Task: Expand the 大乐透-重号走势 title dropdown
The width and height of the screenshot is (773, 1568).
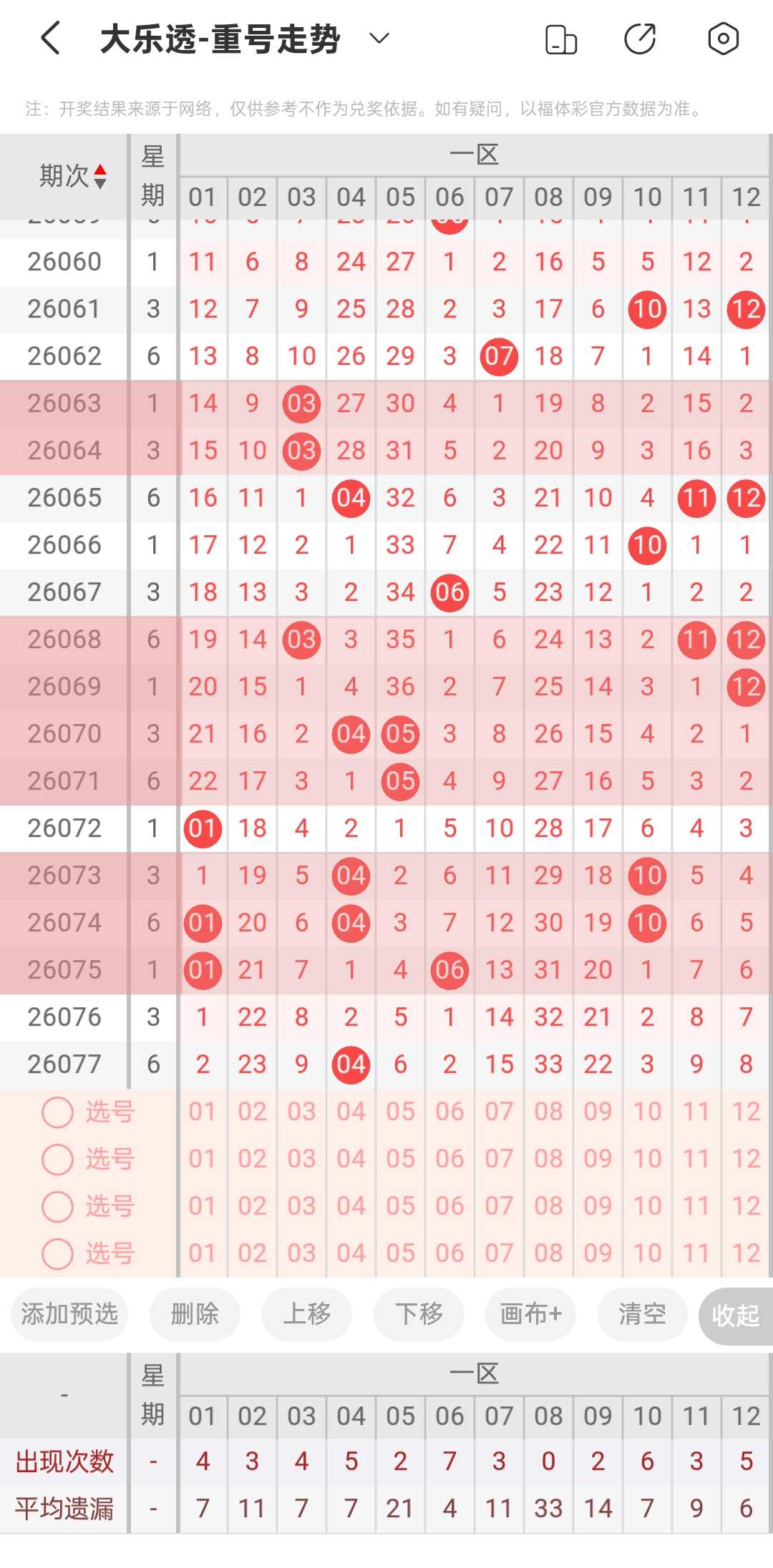Action: [x=379, y=38]
